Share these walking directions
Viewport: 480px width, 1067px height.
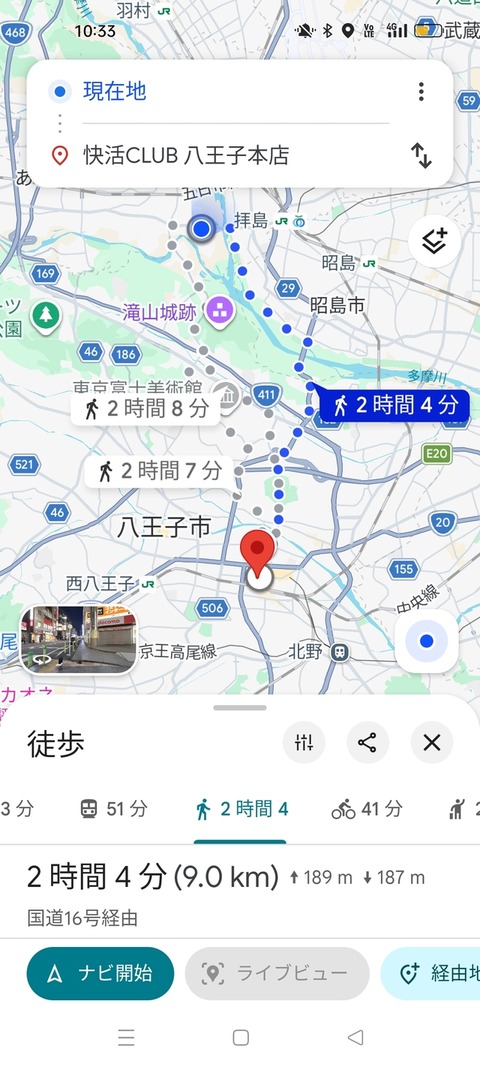coord(368,742)
